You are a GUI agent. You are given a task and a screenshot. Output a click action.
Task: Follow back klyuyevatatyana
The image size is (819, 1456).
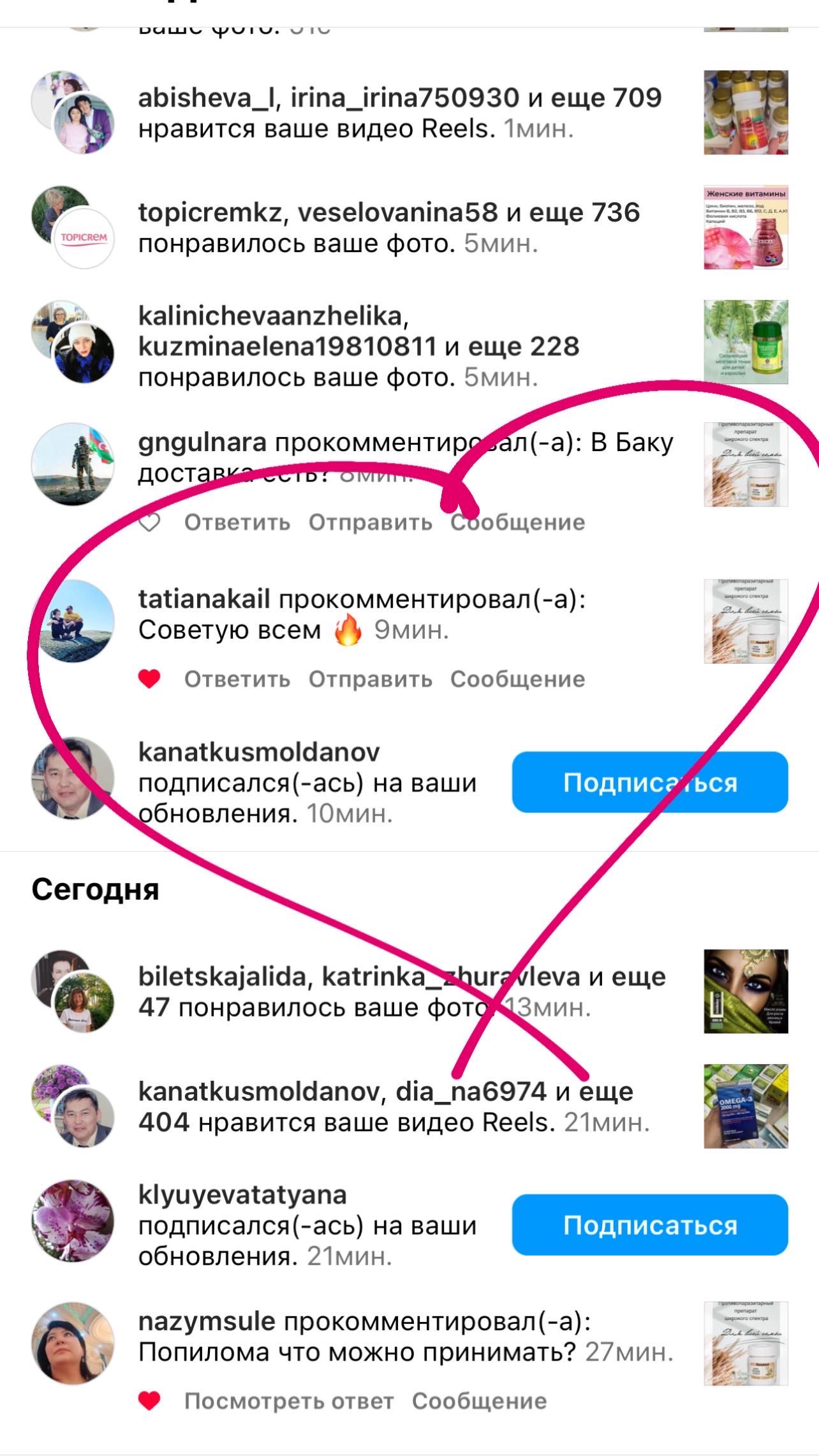(649, 1225)
